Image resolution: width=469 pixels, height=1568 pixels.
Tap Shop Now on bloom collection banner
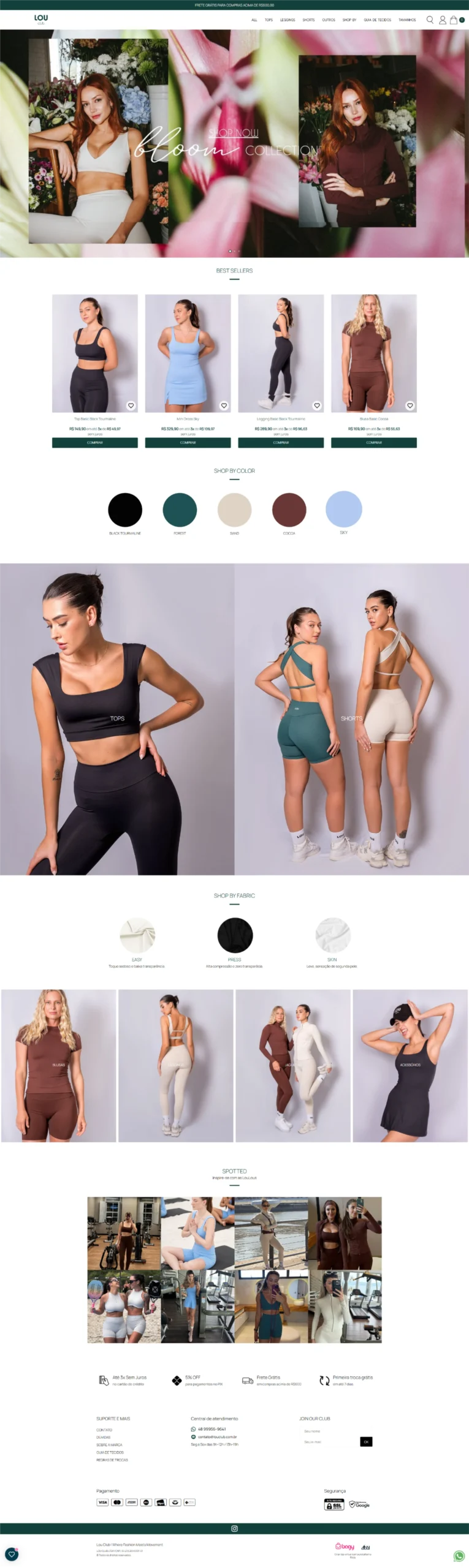pos(234,133)
